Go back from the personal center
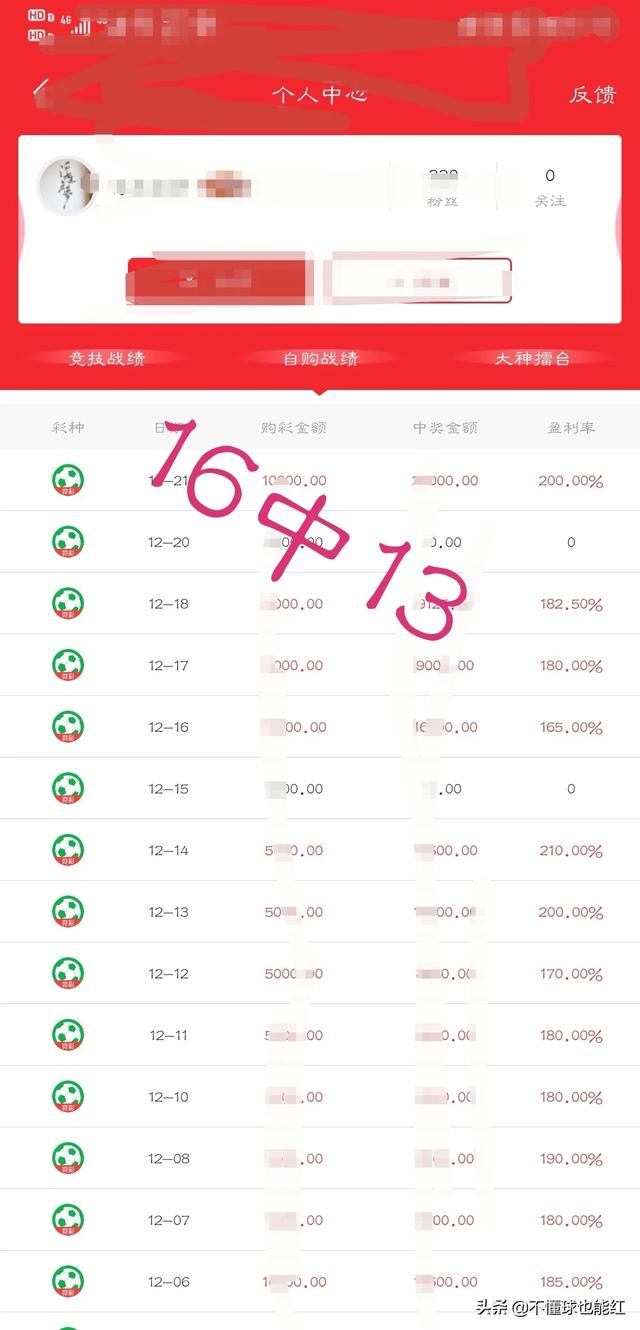640x1330 pixels. 38,92
